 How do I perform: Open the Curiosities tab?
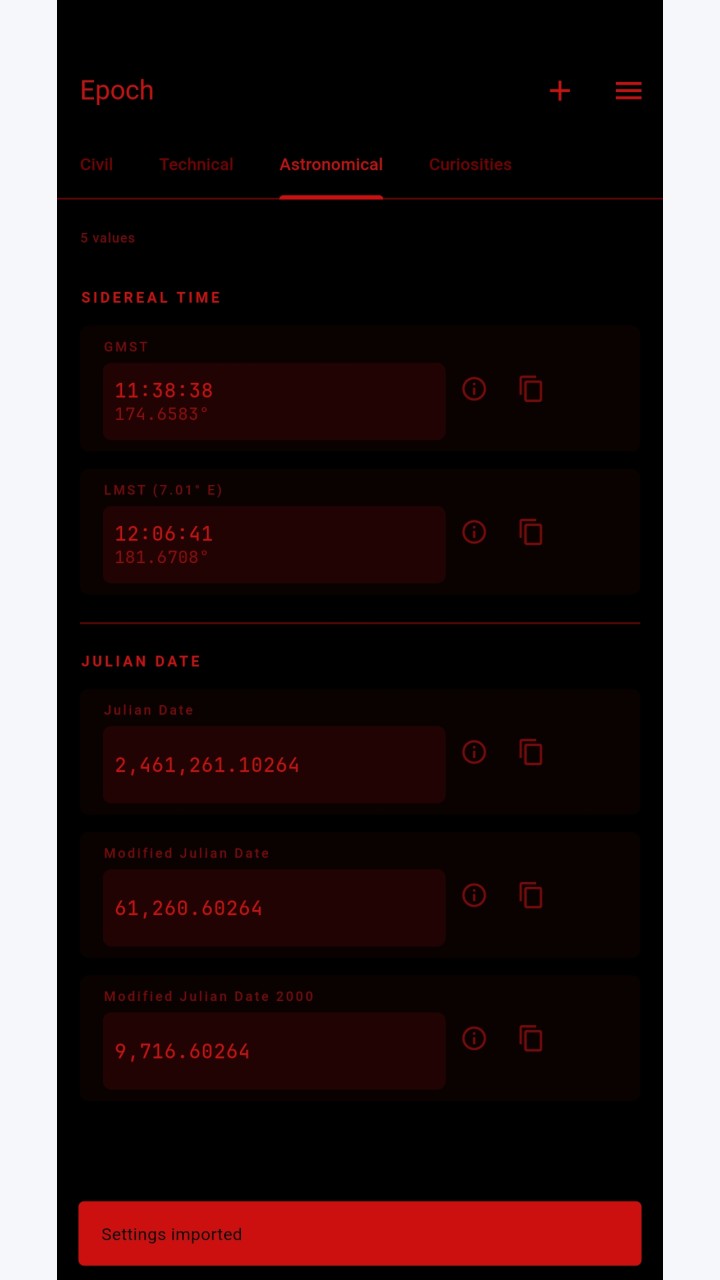point(470,165)
